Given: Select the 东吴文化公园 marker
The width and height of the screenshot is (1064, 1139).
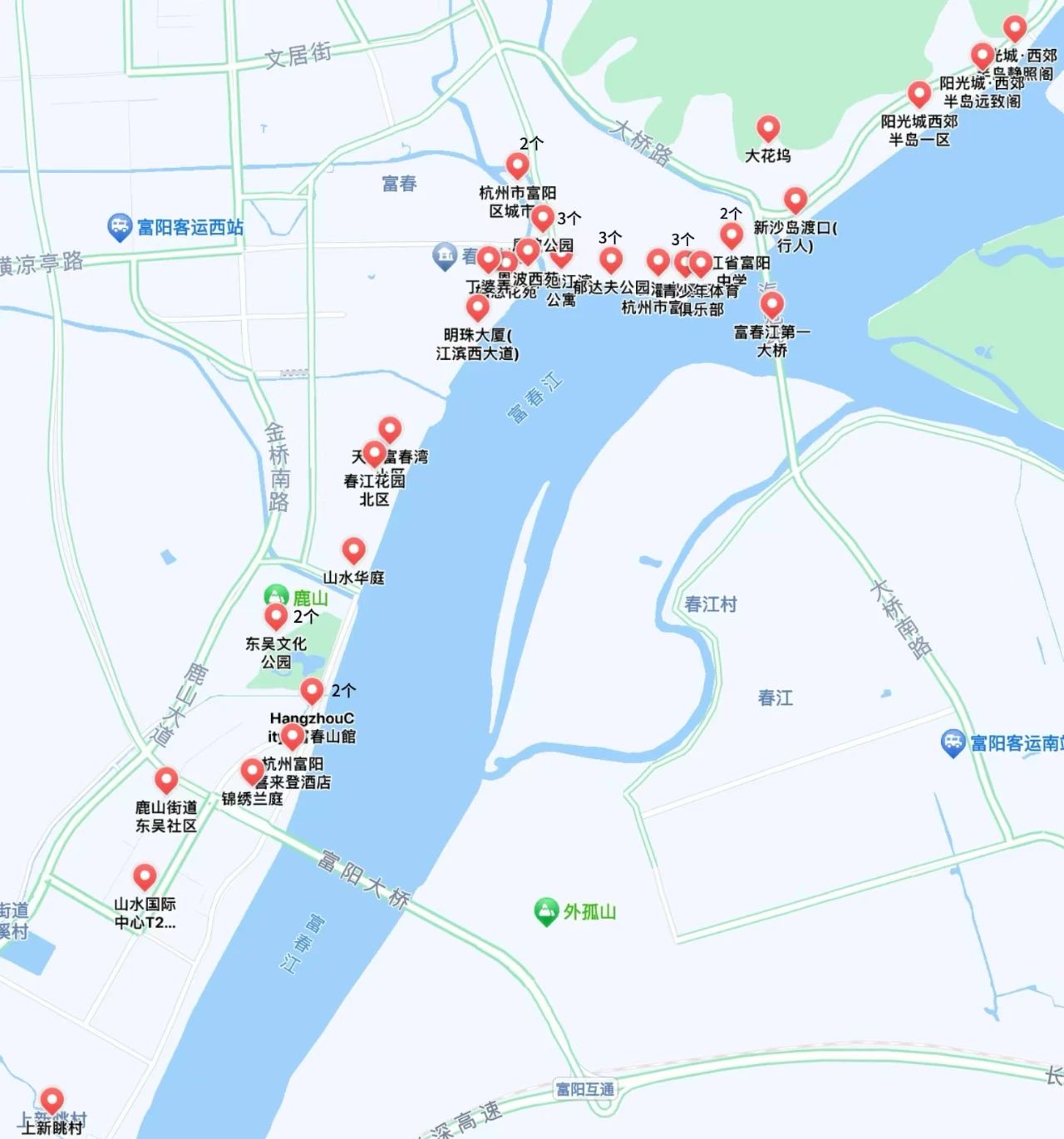Looking at the screenshot, I should tap(276, 617).
